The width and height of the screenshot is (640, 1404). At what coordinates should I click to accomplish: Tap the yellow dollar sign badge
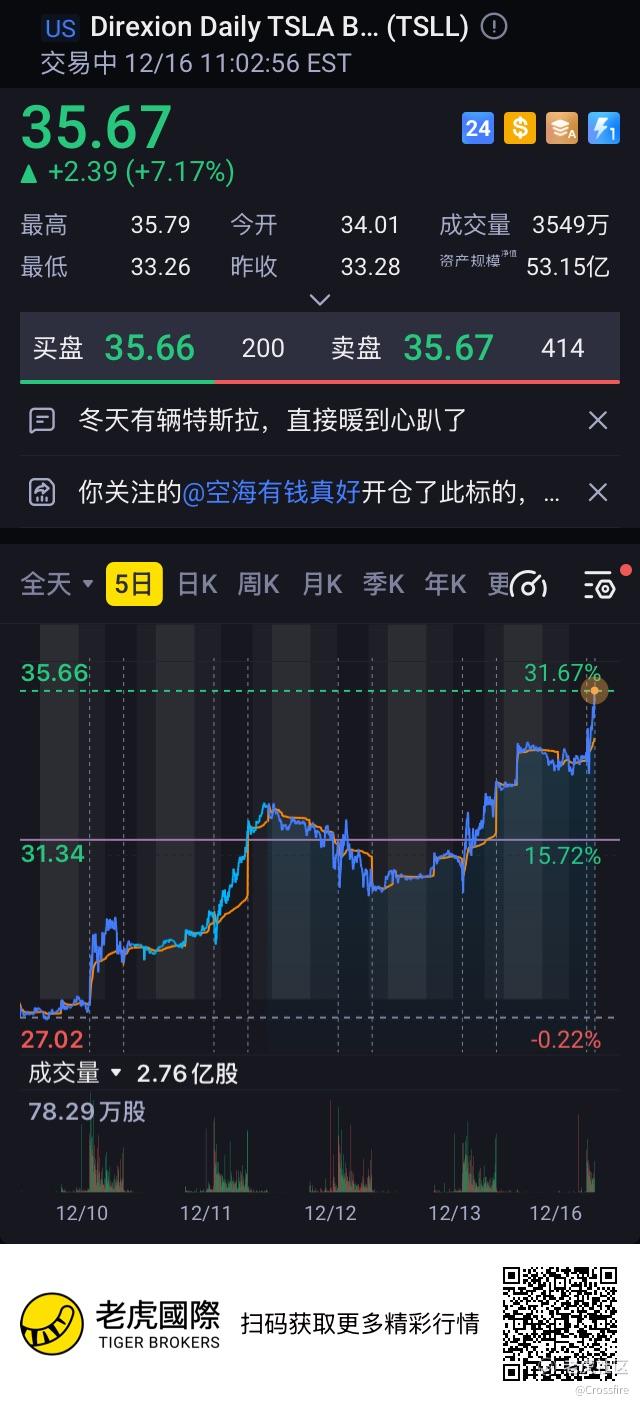(520, 128)
